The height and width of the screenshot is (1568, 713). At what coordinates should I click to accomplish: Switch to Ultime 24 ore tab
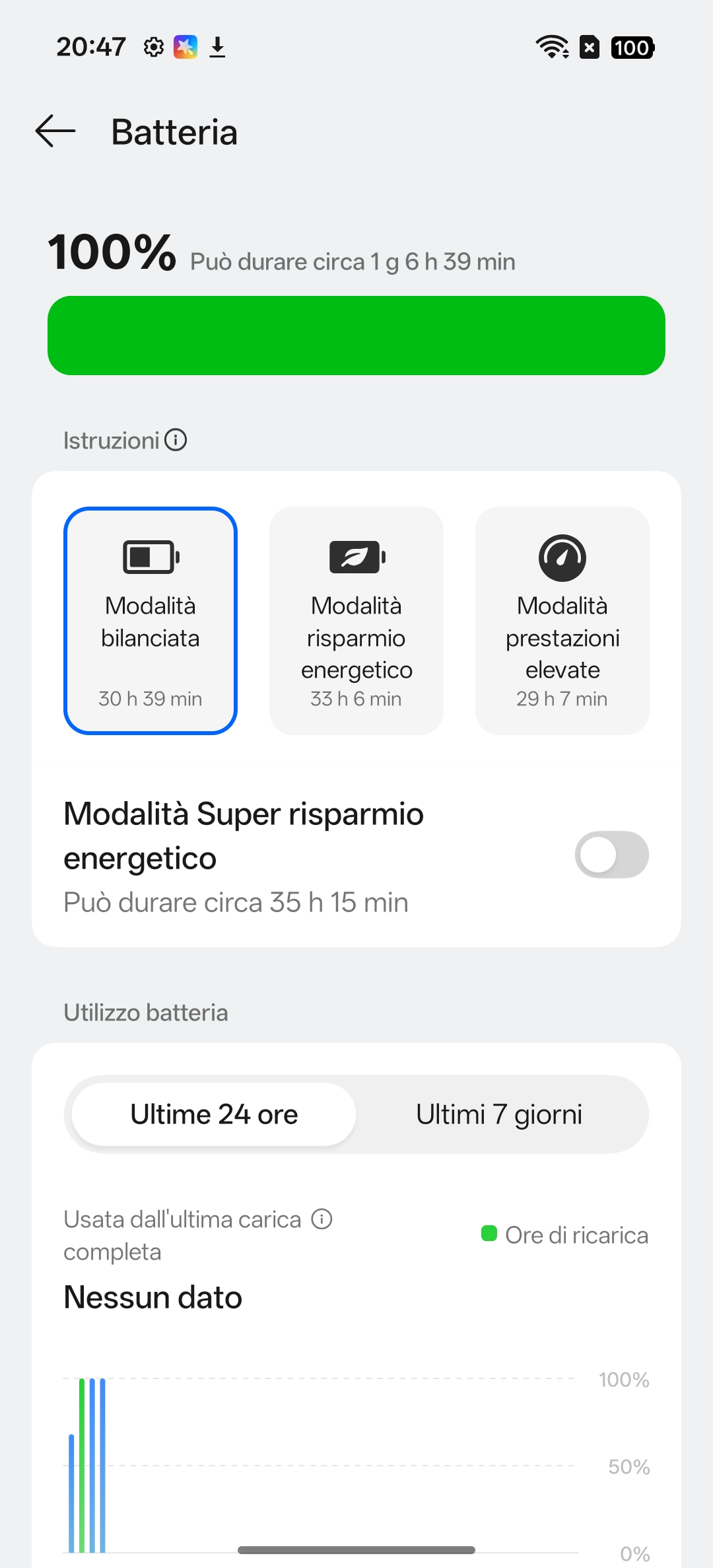coord(214,1115)
